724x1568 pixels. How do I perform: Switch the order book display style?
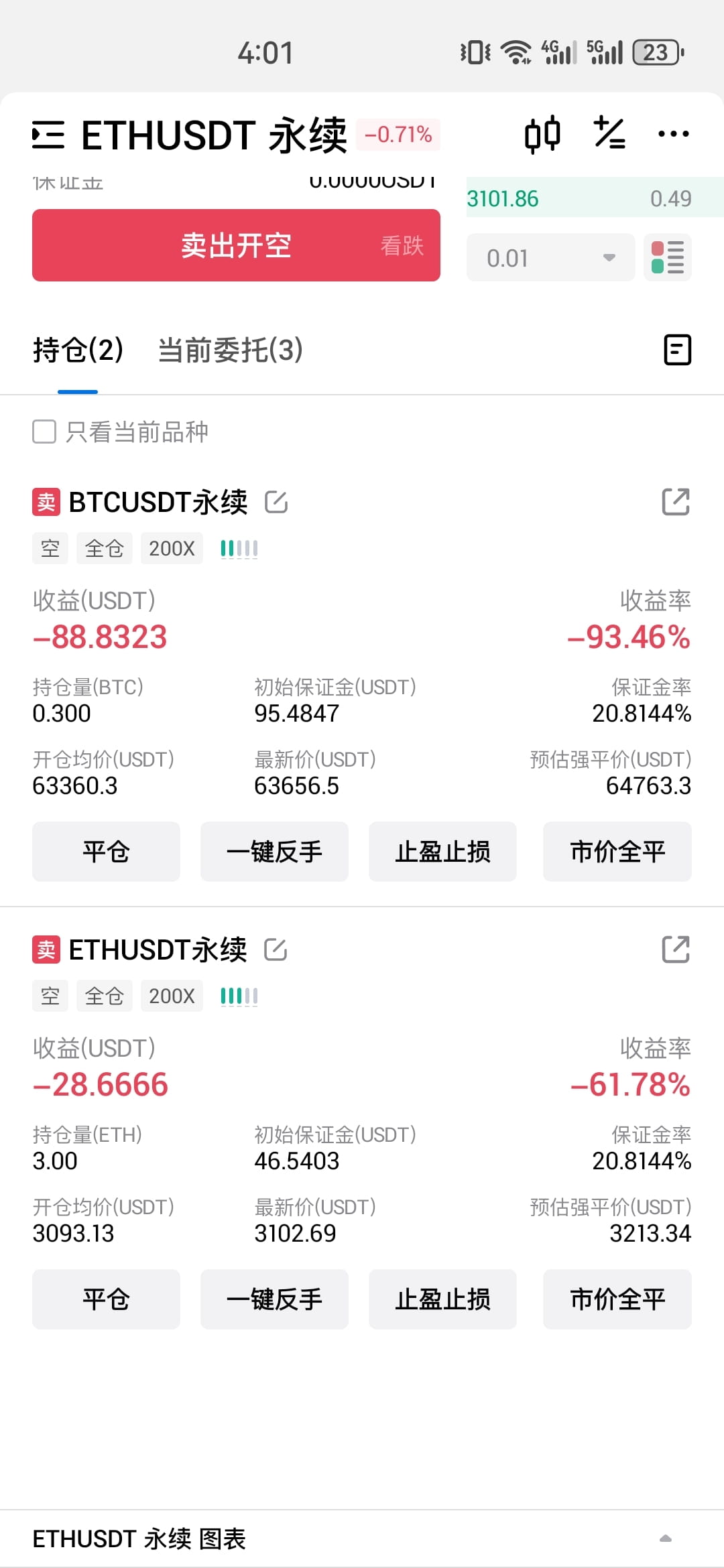[667, 257]
